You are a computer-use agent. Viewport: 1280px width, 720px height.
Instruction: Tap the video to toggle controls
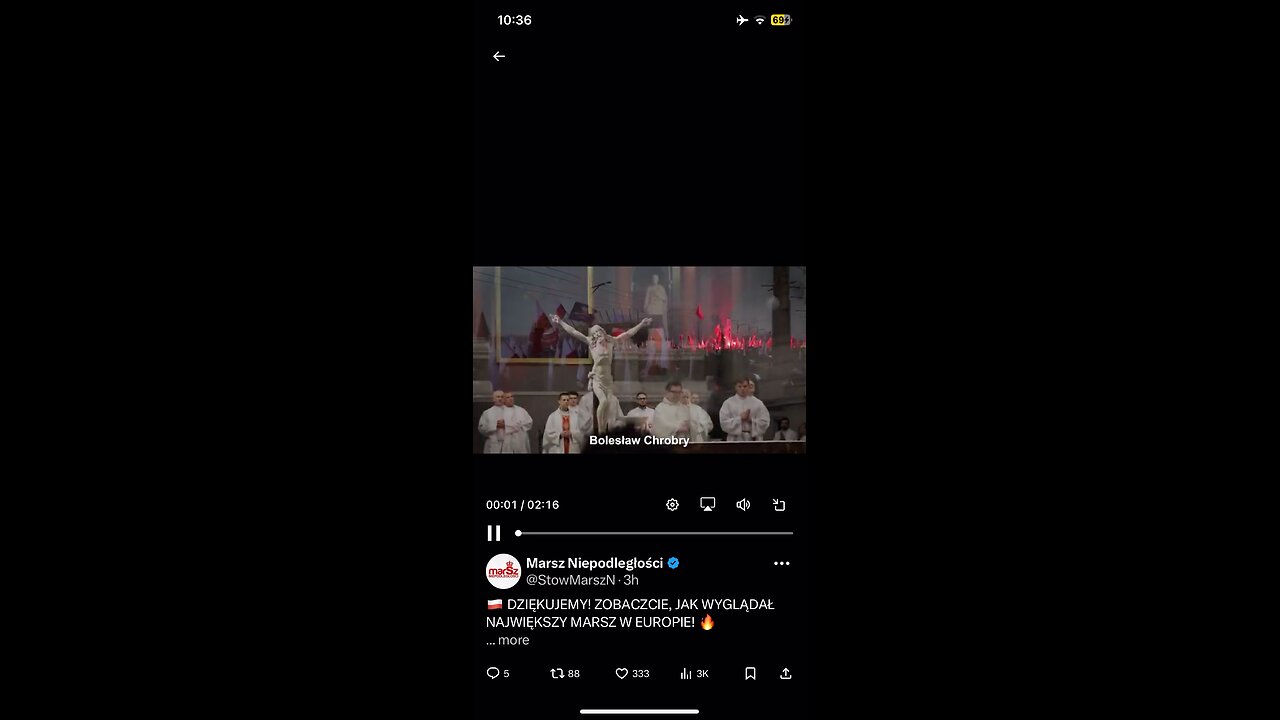pyautogui.click(x=639, y=360)
